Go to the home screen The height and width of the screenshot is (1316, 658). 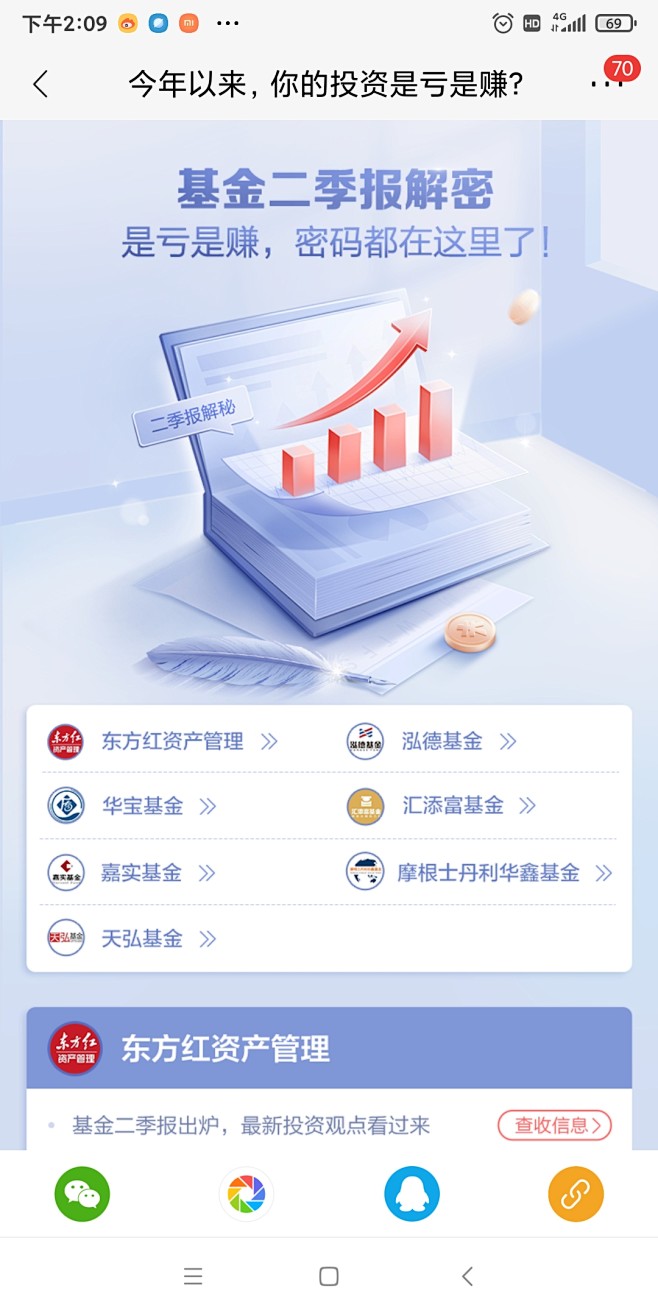pos(329,1276)
